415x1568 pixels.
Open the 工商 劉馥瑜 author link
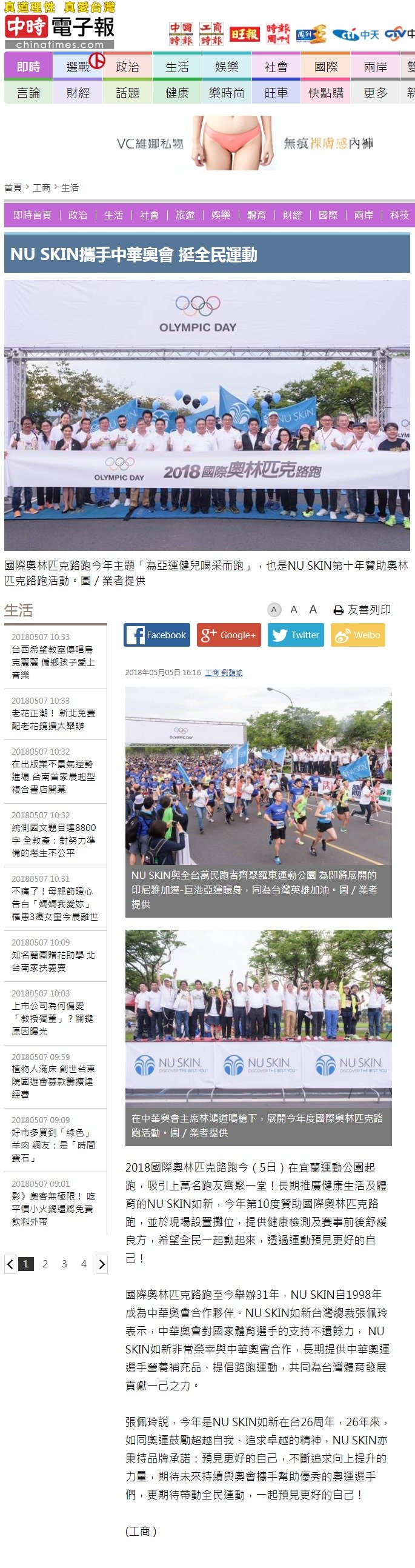[x=224, y=673]
